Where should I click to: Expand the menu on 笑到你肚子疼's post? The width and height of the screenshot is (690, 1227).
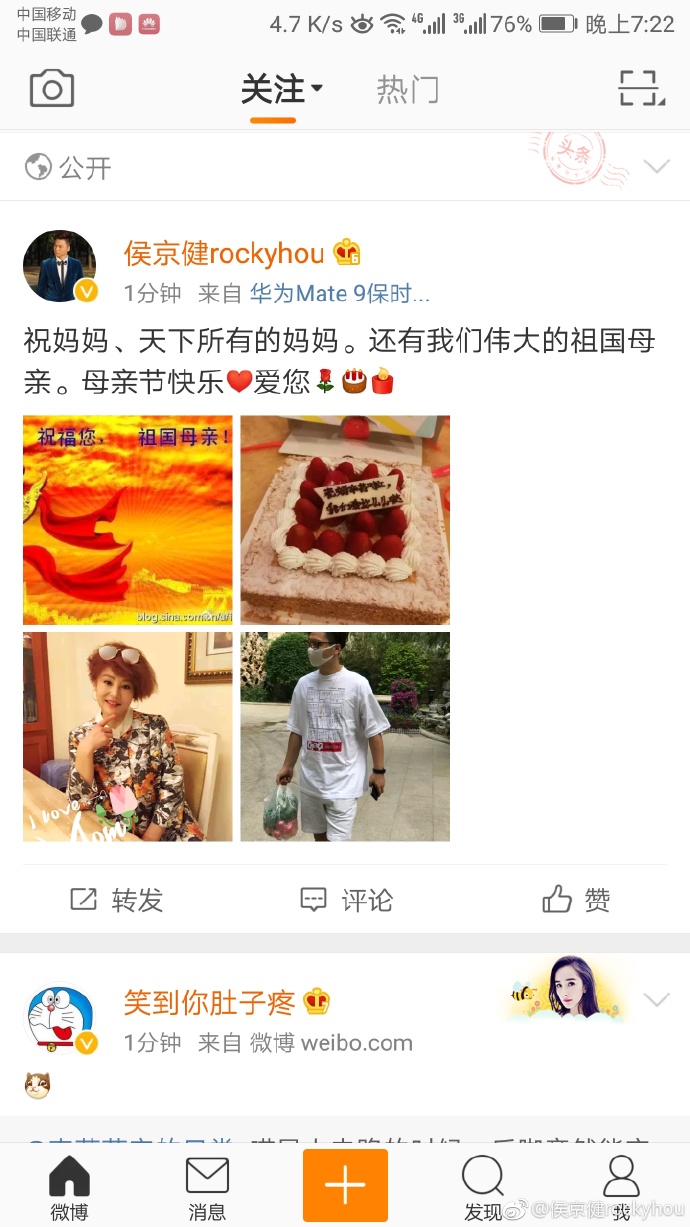(656, 1000)
